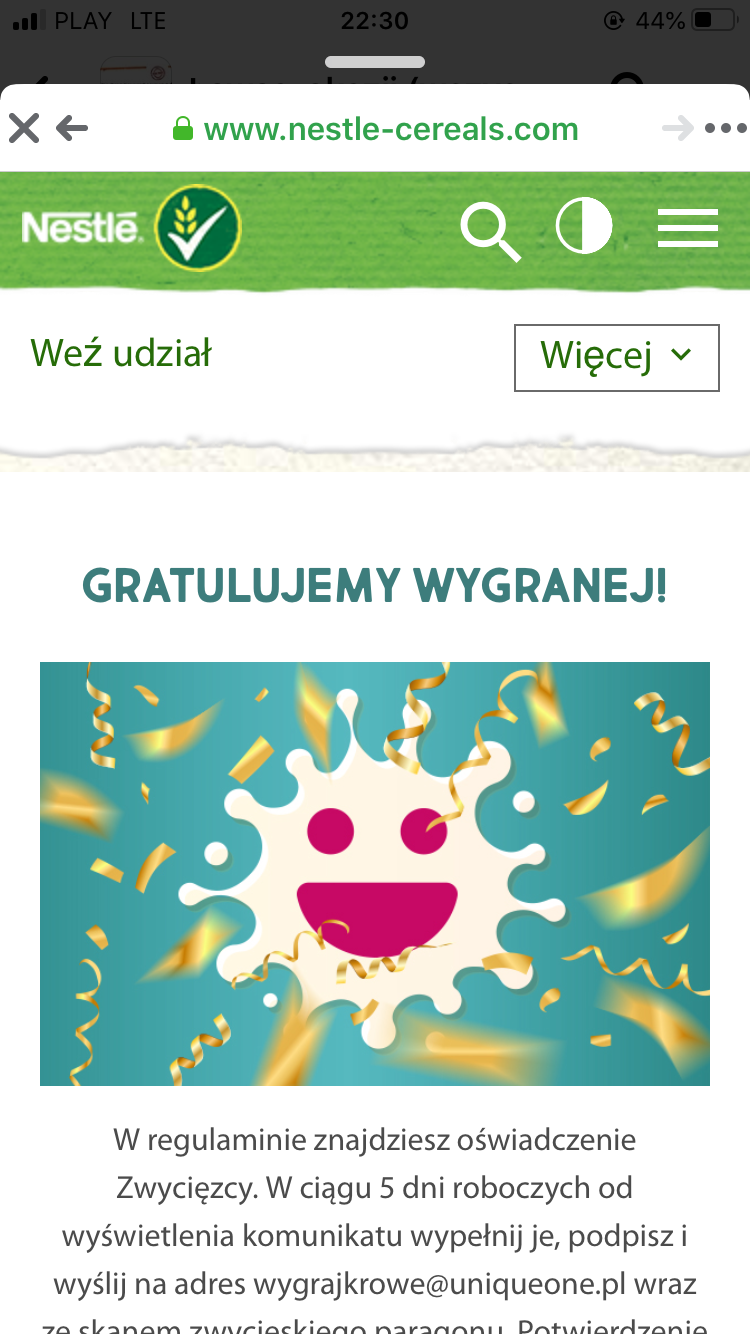Toggle high contrast mode
This screenshot has width=750, height=1334.
[584, 227]
